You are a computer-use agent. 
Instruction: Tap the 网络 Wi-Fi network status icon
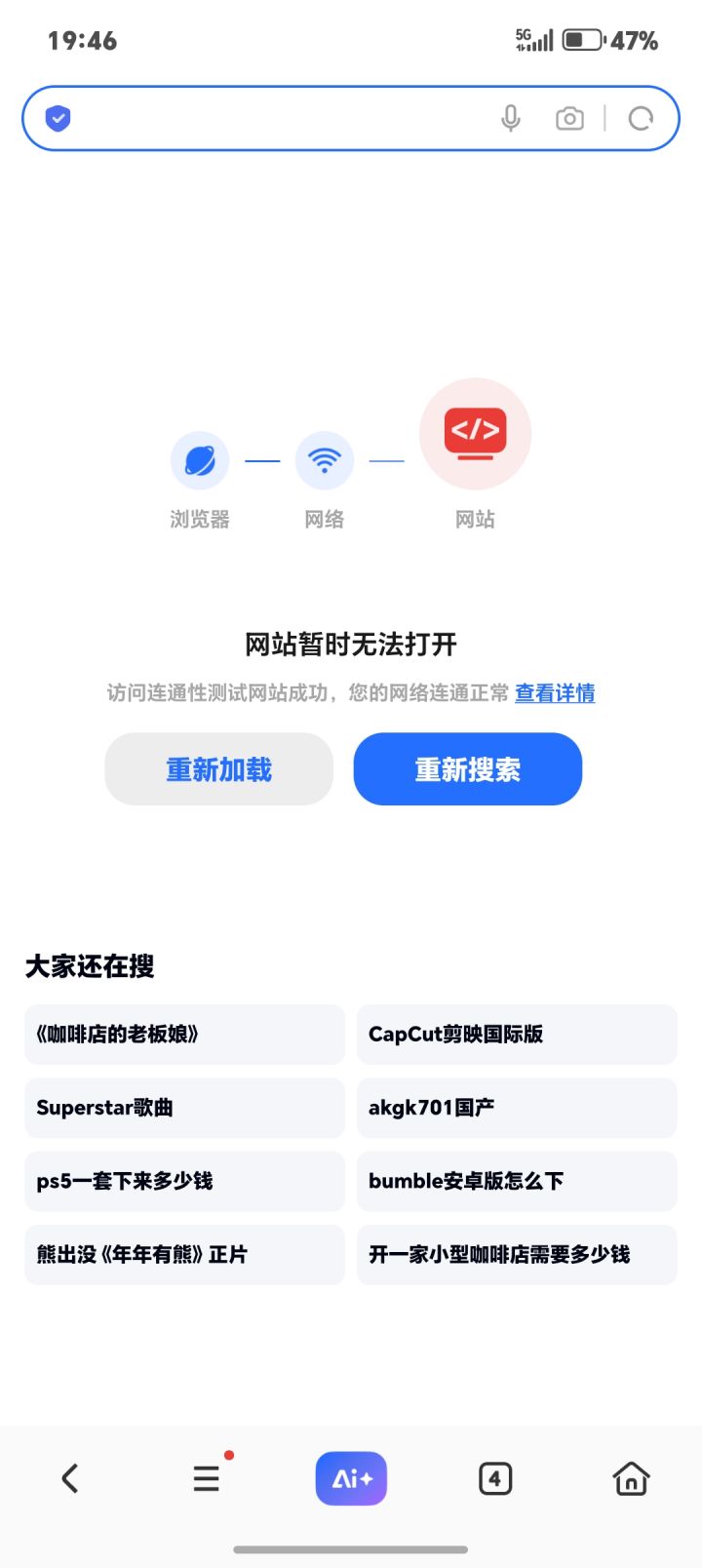(x=324, y=459)
